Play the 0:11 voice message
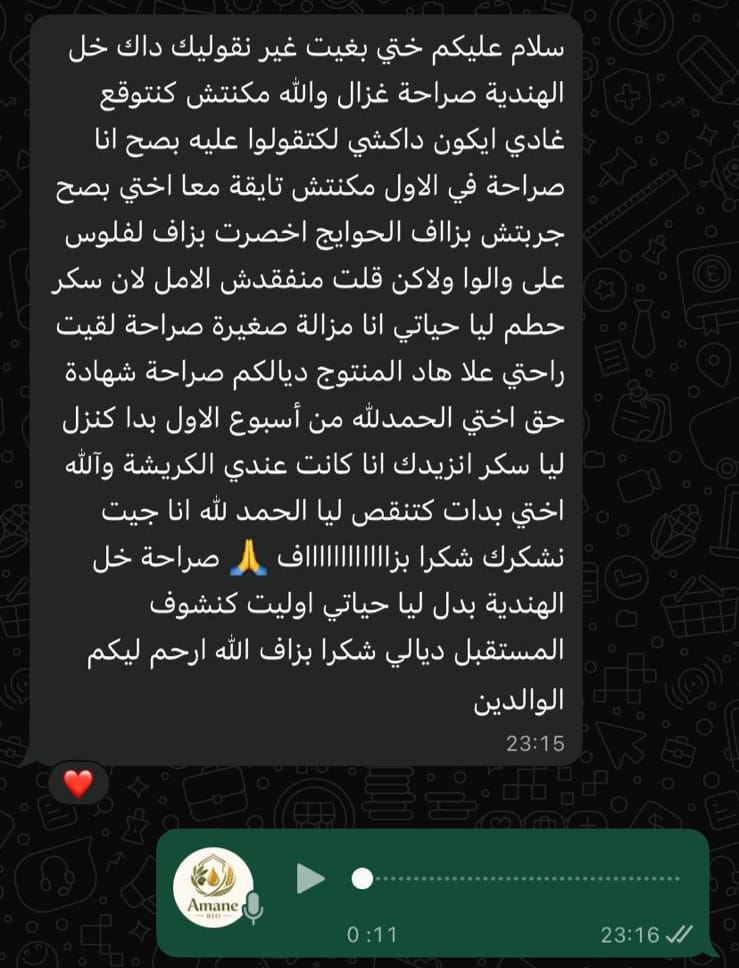The width and height of the screenshot is (739, 968). [311, 879]
